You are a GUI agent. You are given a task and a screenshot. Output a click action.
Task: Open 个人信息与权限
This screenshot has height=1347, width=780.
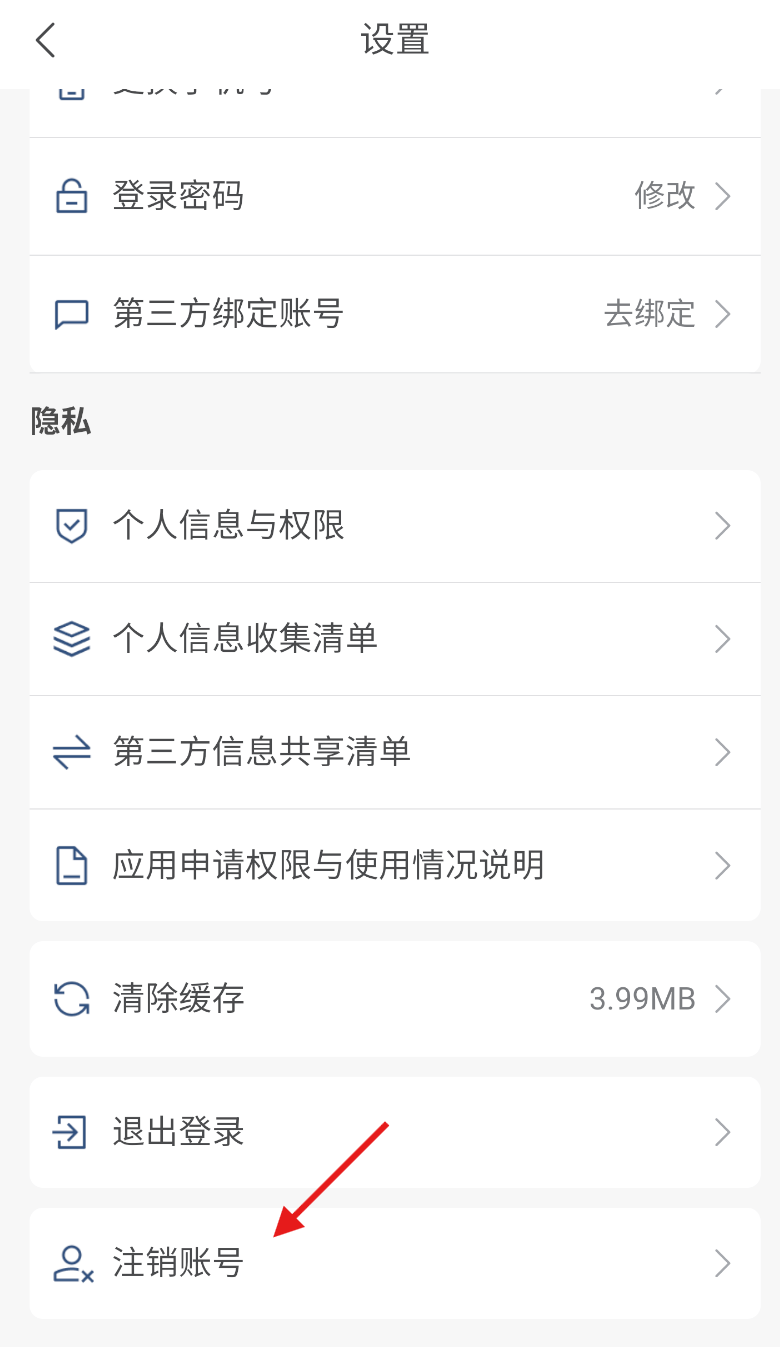click(394, 526)
